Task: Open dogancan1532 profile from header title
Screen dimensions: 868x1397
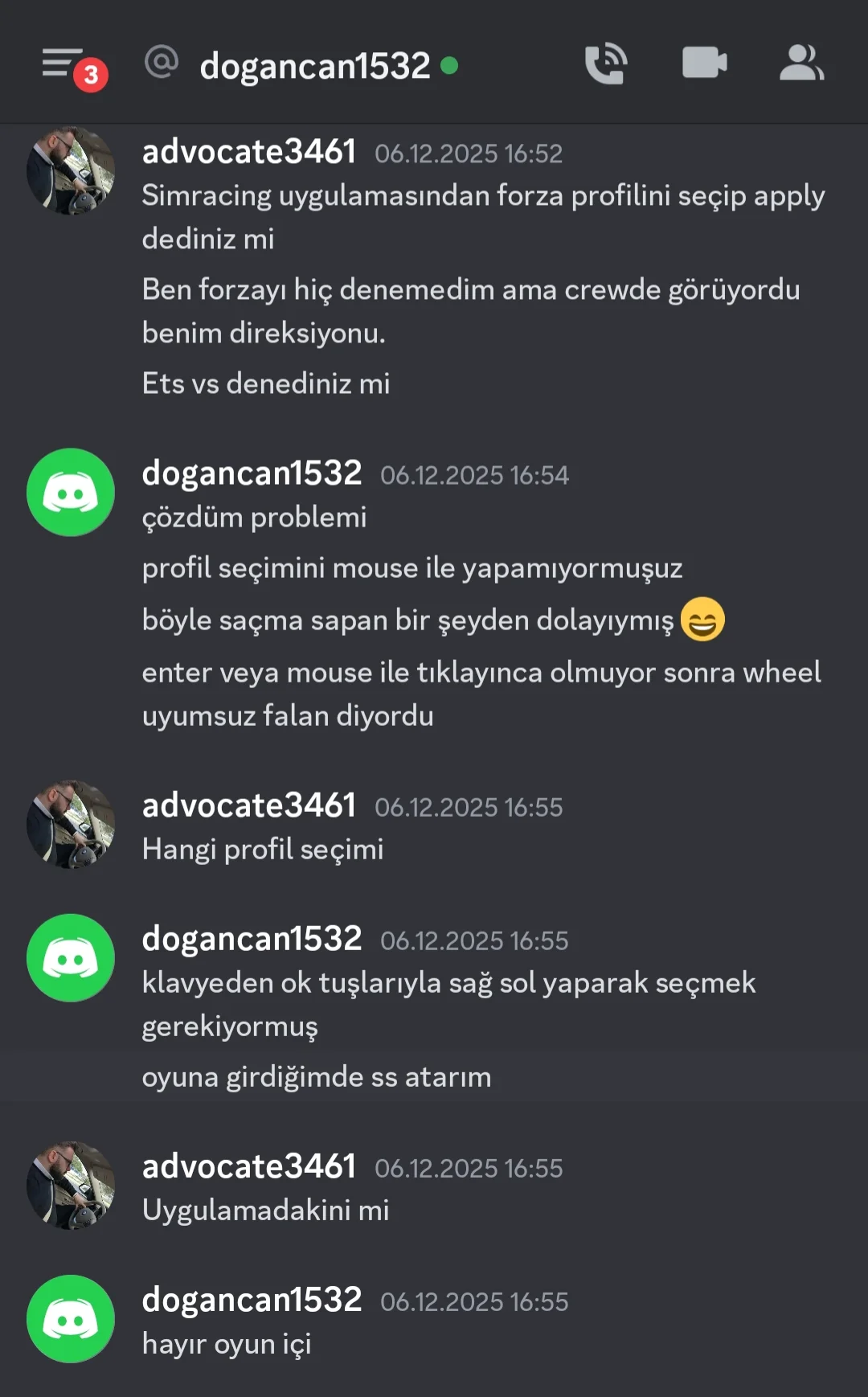Action: [x=314, y=66]
